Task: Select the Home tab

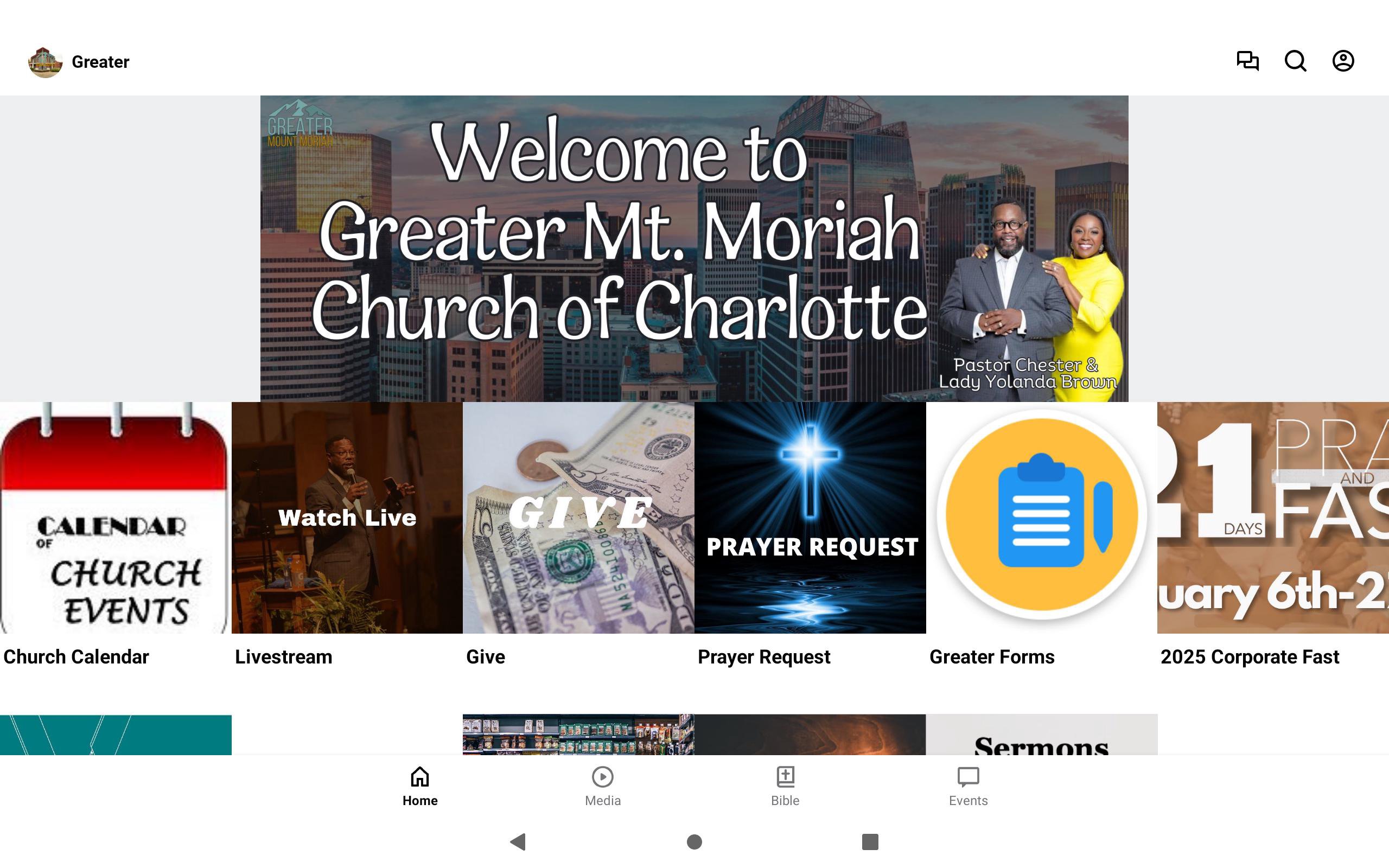Action: (419, 786)
